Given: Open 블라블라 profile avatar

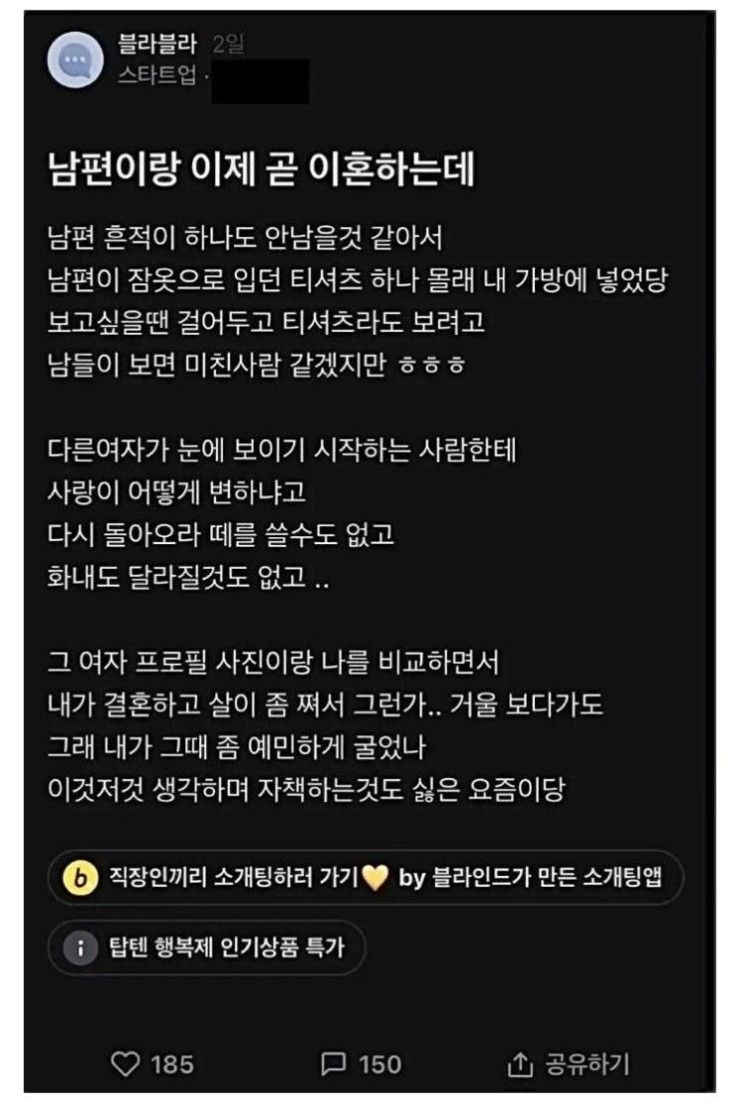Looking at the screenshot, I should coord(74,59).
